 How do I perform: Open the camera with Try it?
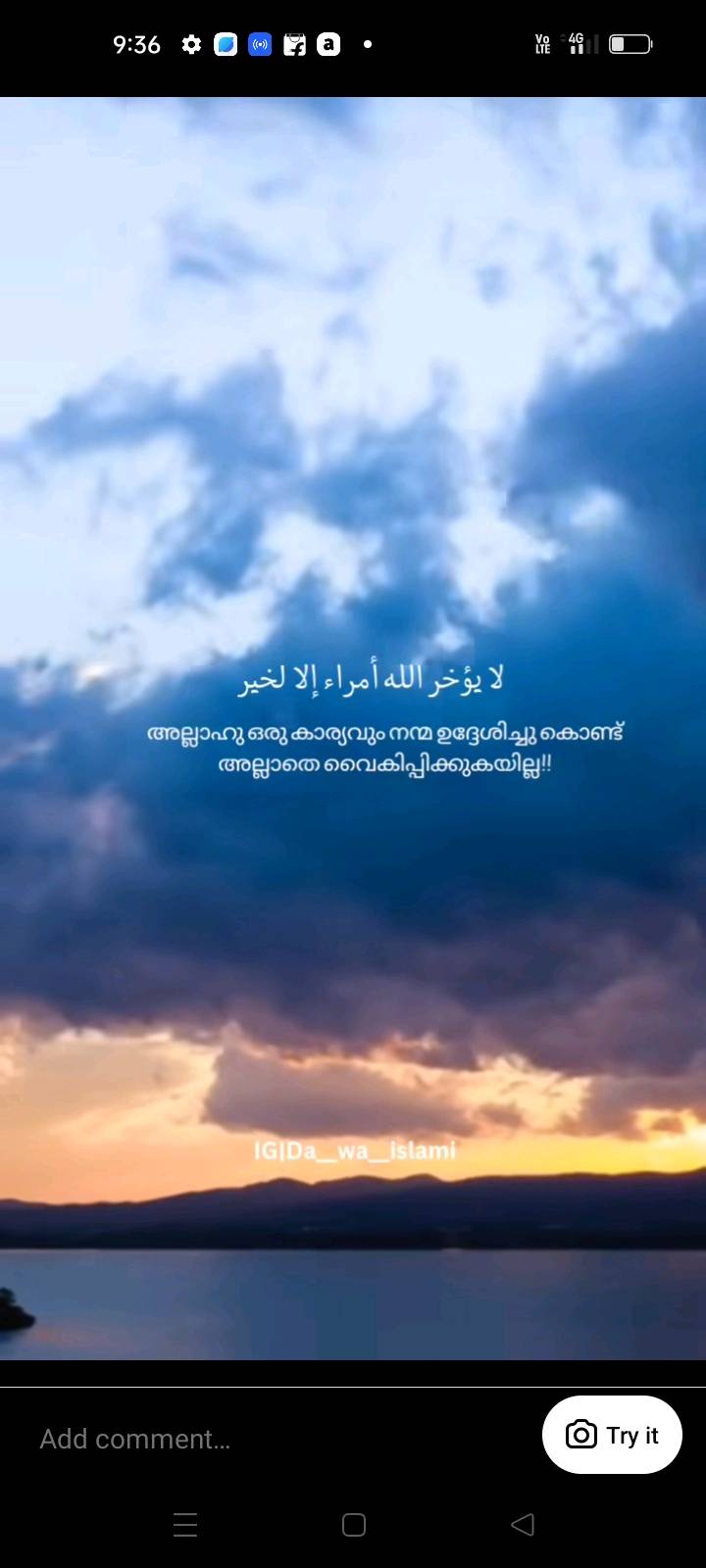pos(612,1435)
